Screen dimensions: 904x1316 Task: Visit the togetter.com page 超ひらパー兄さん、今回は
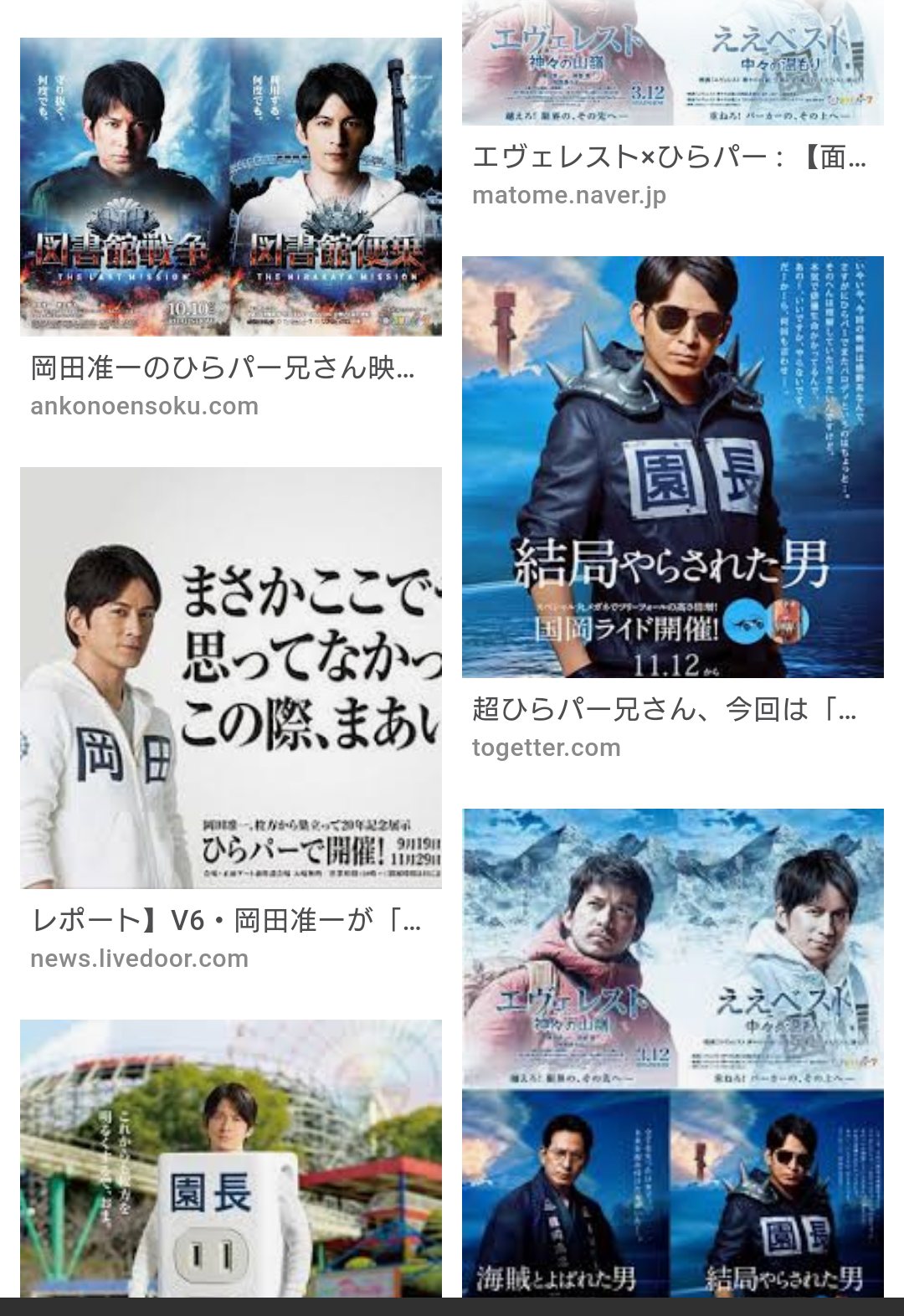click(x=664, y=711)
